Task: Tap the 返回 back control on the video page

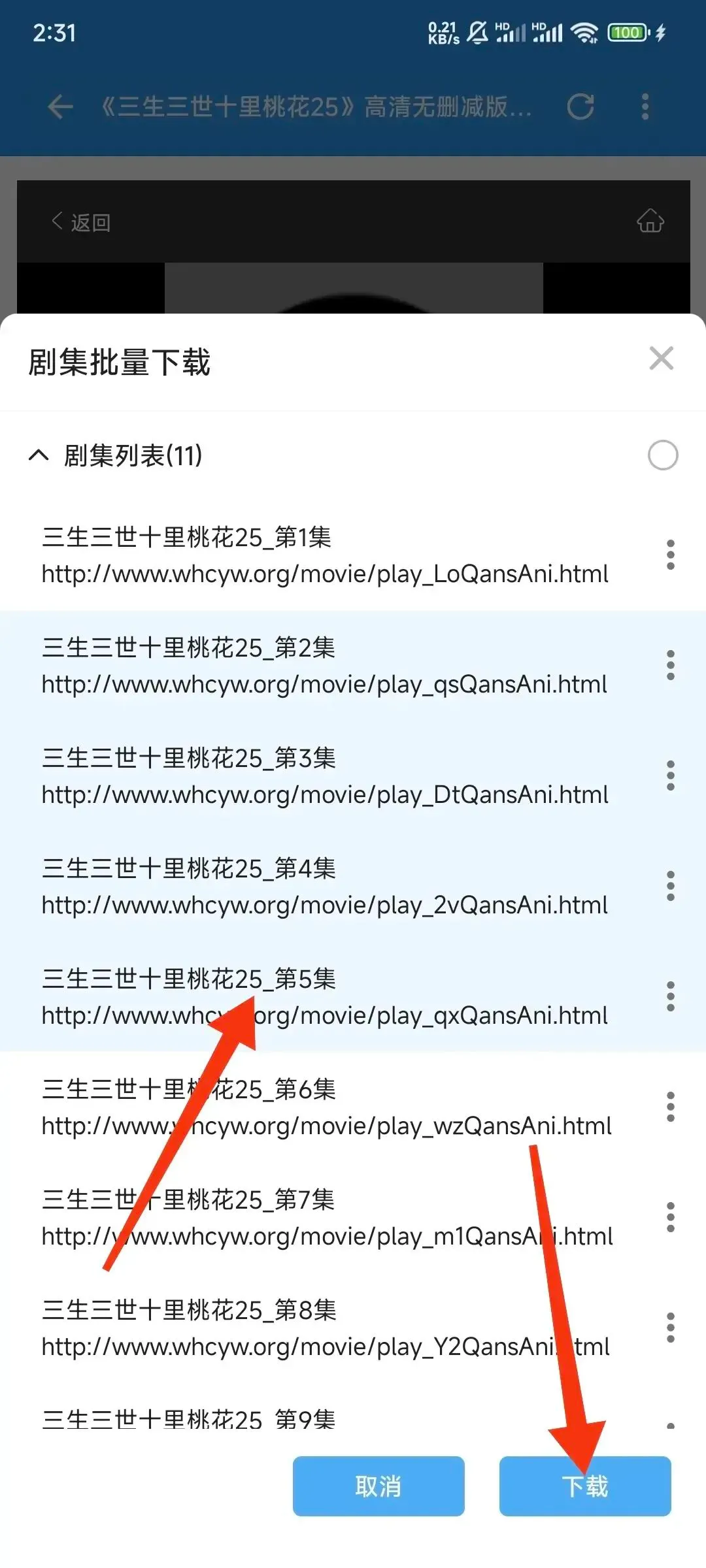Action: coord(80,221)
